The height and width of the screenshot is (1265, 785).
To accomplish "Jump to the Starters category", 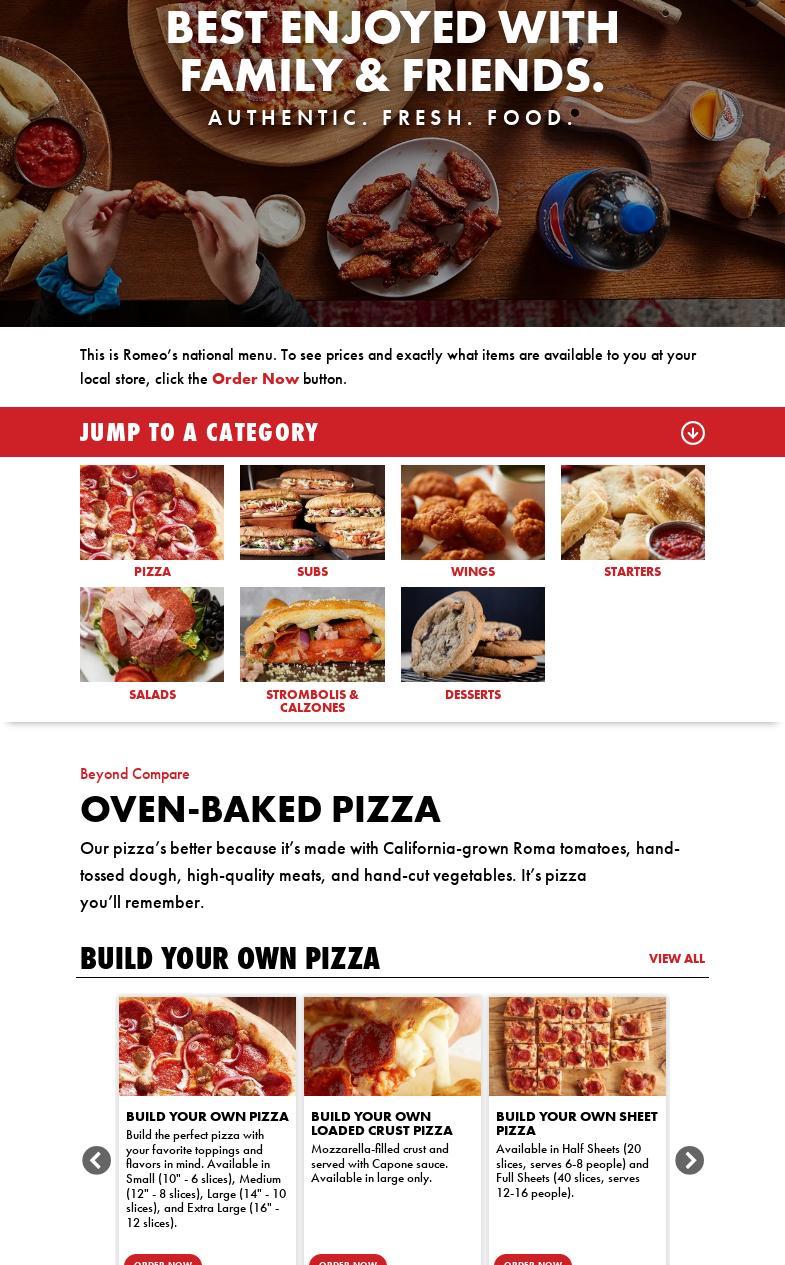I will click(x=632, y=521).
